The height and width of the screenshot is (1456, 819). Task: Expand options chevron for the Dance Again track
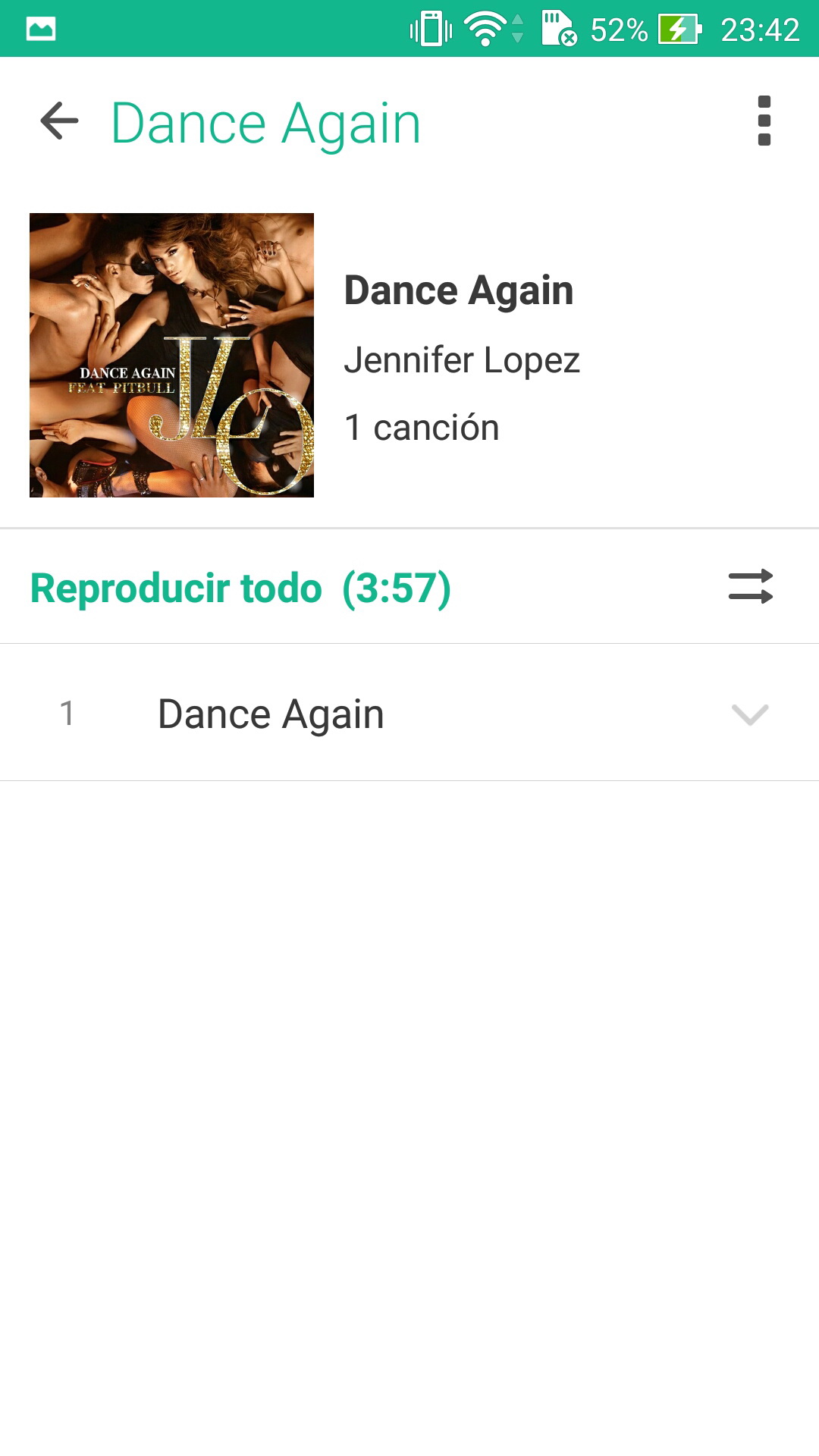[x=749, y=714]
